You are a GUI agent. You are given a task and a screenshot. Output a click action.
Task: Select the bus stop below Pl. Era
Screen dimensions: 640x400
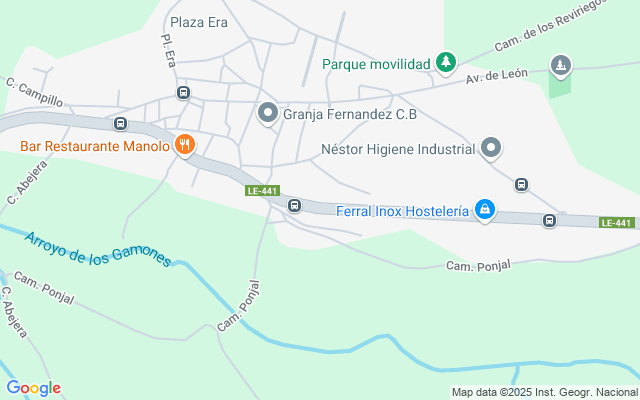(x=183, y=93)
